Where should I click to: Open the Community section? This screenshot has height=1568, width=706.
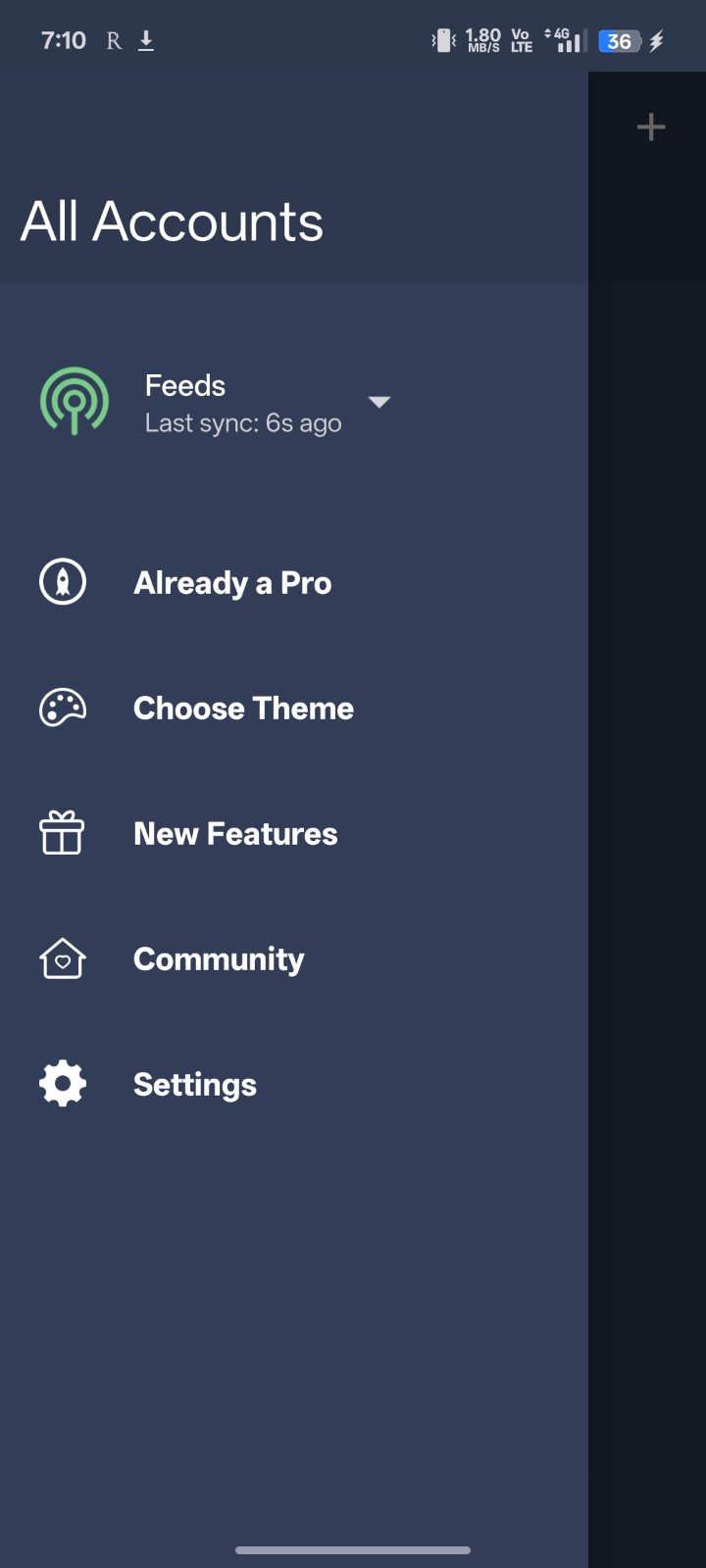[x=219, y=959]
